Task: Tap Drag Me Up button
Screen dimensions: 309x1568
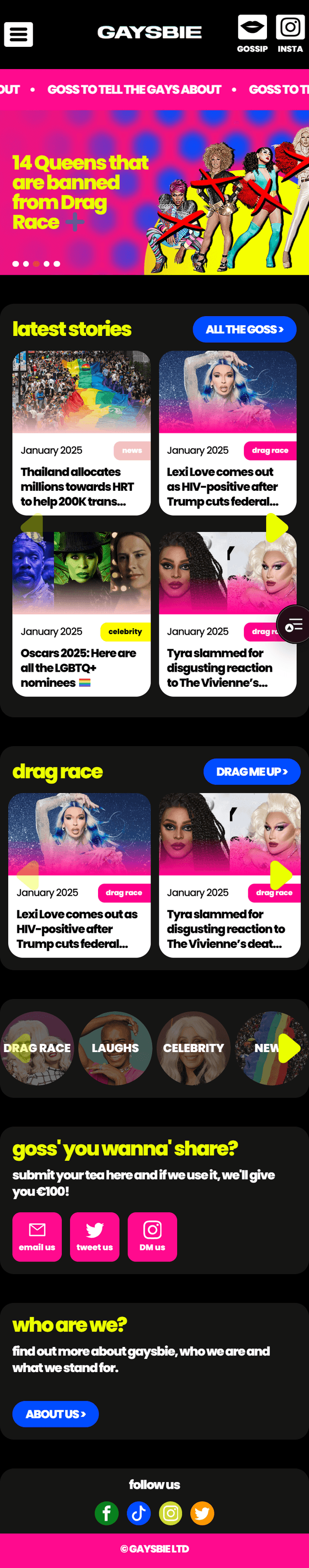Action: tap(252, 771)
